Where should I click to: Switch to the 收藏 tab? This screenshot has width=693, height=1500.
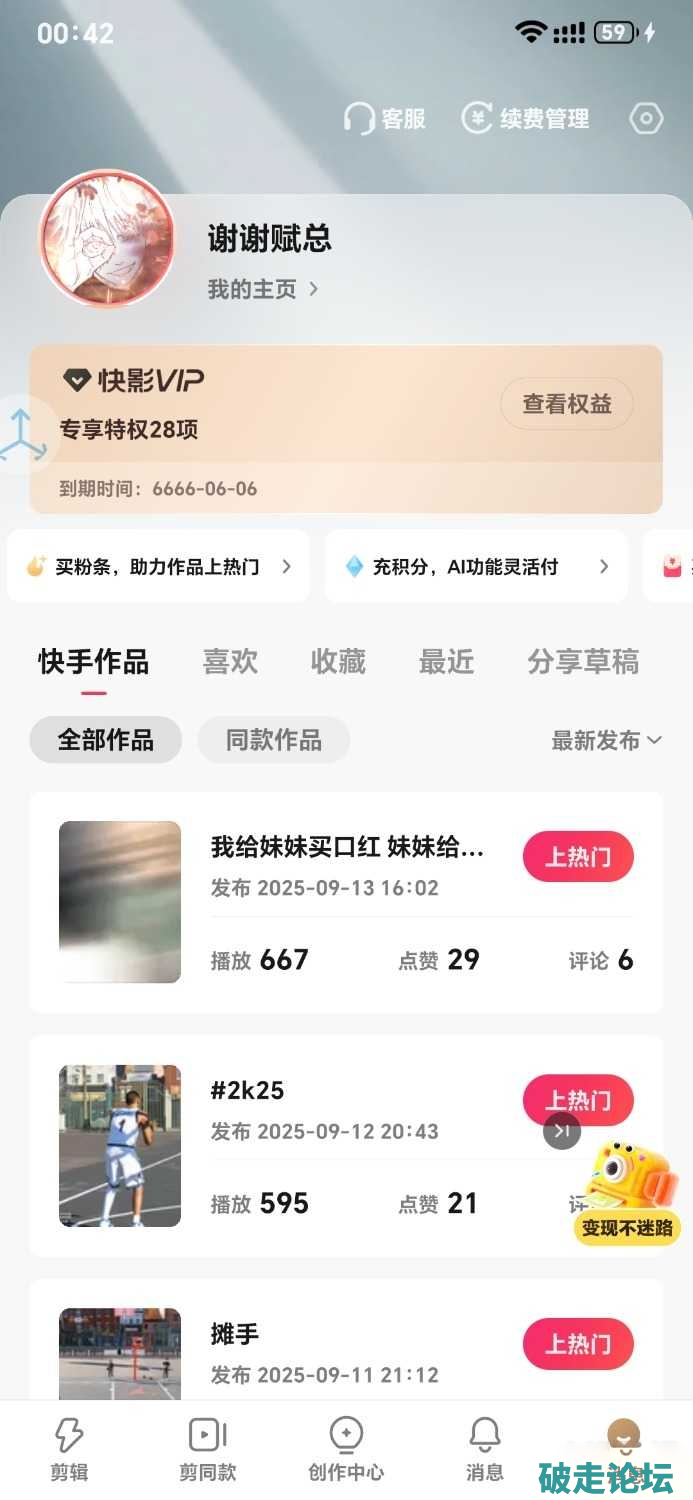(x=338, y=662)
